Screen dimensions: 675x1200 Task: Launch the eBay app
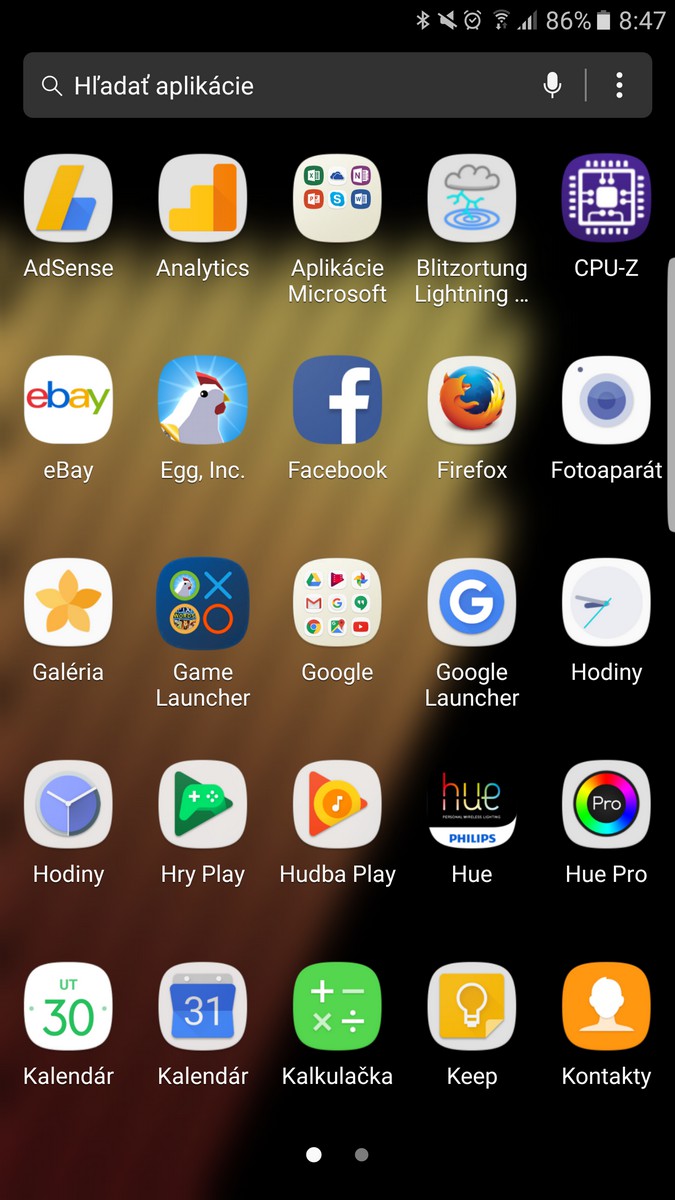pos(68,400)
